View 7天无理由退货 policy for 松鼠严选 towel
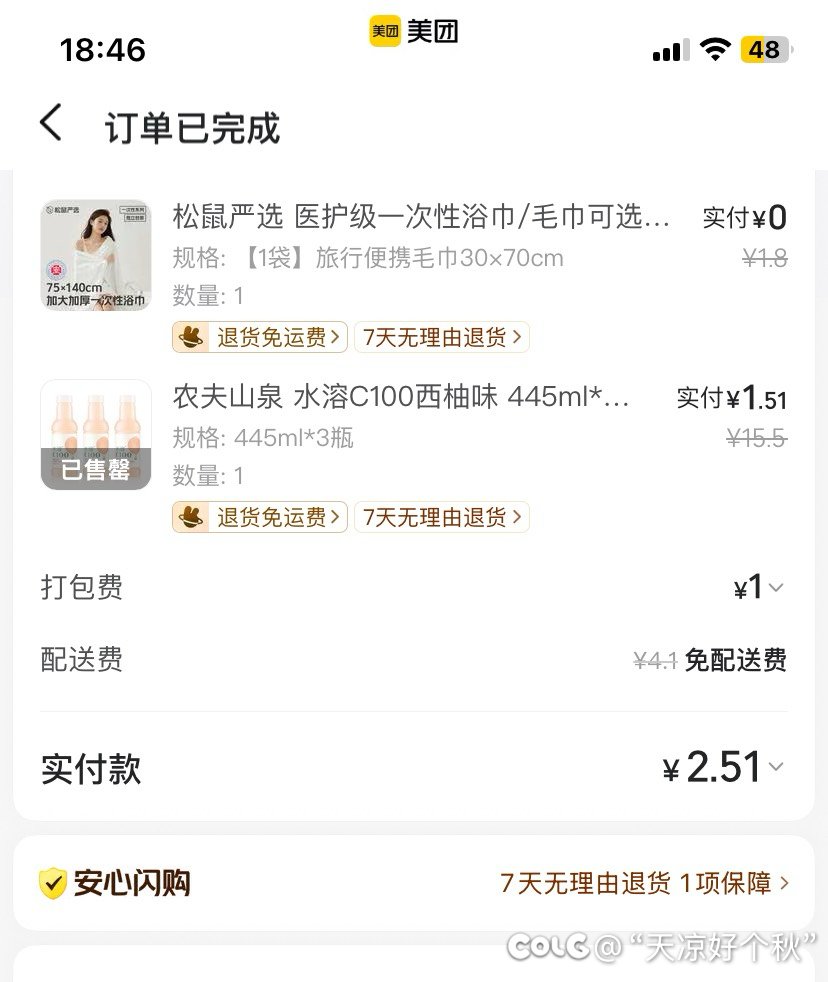 click(x=441, y=338)
